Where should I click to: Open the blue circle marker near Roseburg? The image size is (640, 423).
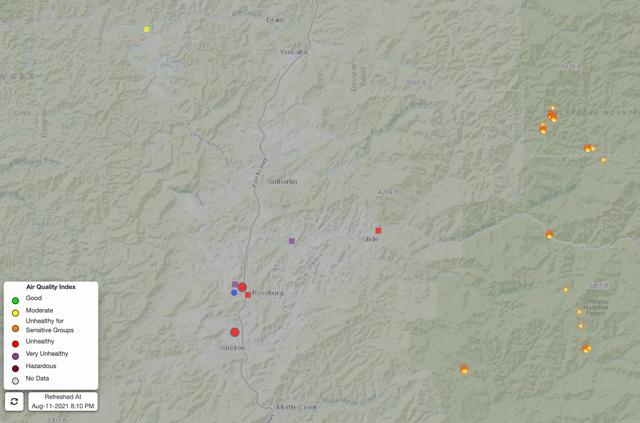pos(234,293)
